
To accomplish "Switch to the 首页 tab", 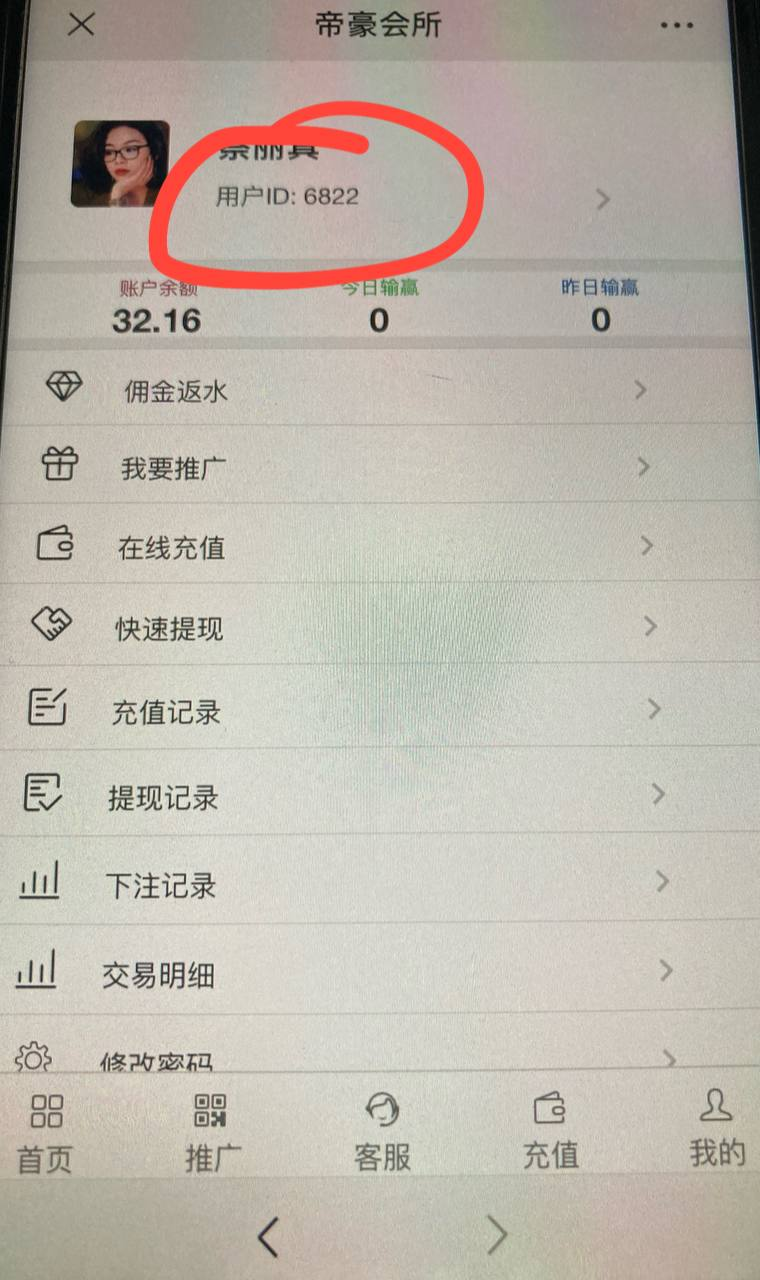I will pos(46,1133).
